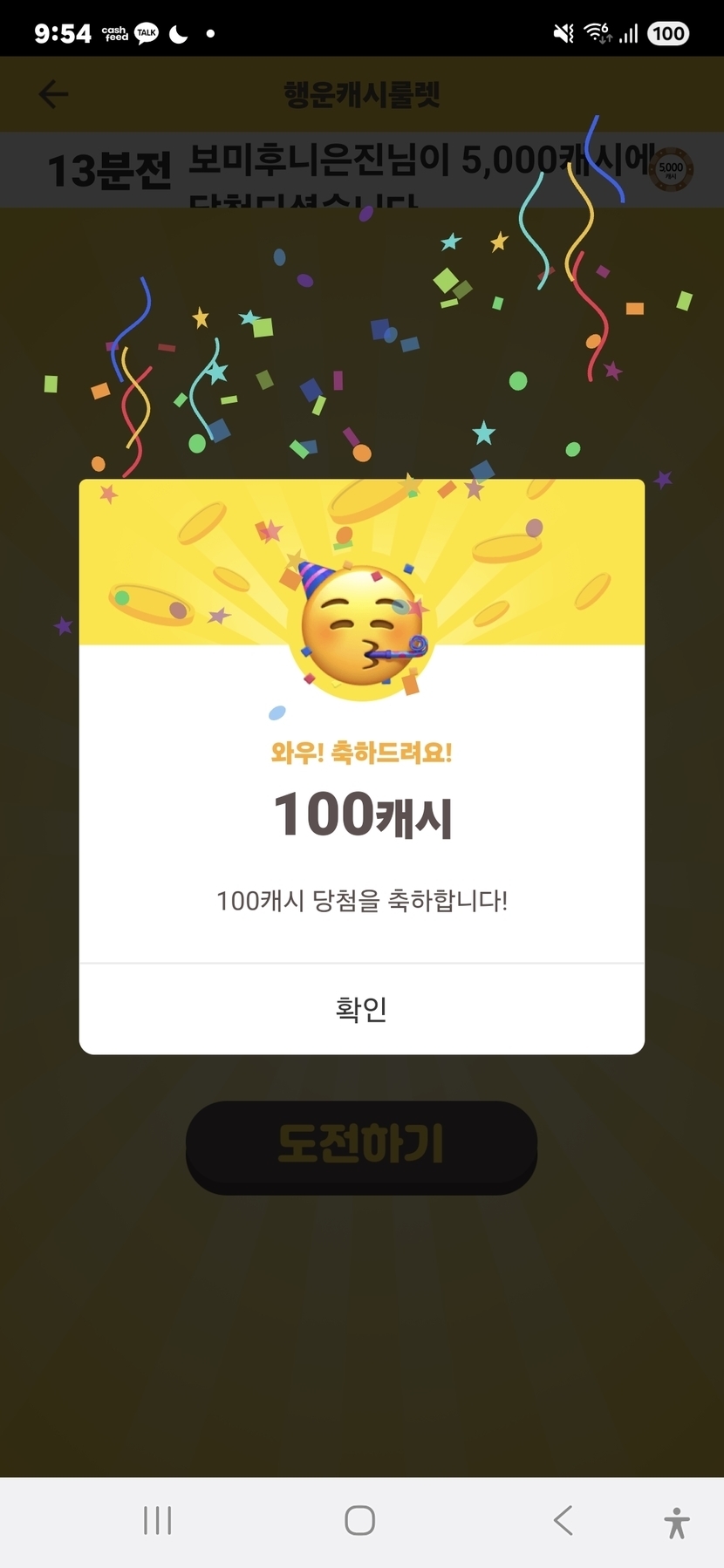Open the accessibility shortcut icon
Viewport: 724px width, 1568px height.
pyautogui.click(x=676, y=1523)
